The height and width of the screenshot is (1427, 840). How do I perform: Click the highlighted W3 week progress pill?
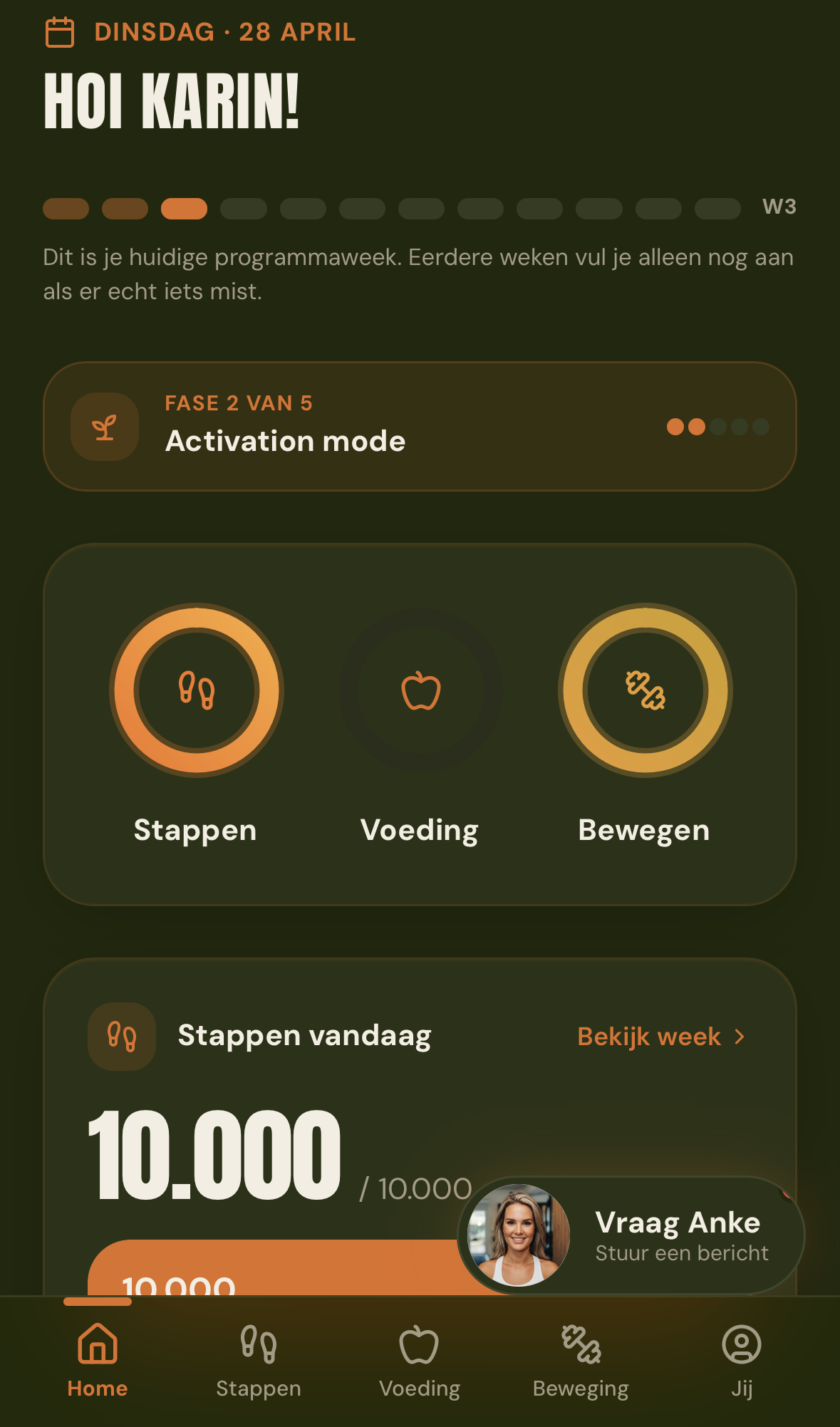[185, 209]
